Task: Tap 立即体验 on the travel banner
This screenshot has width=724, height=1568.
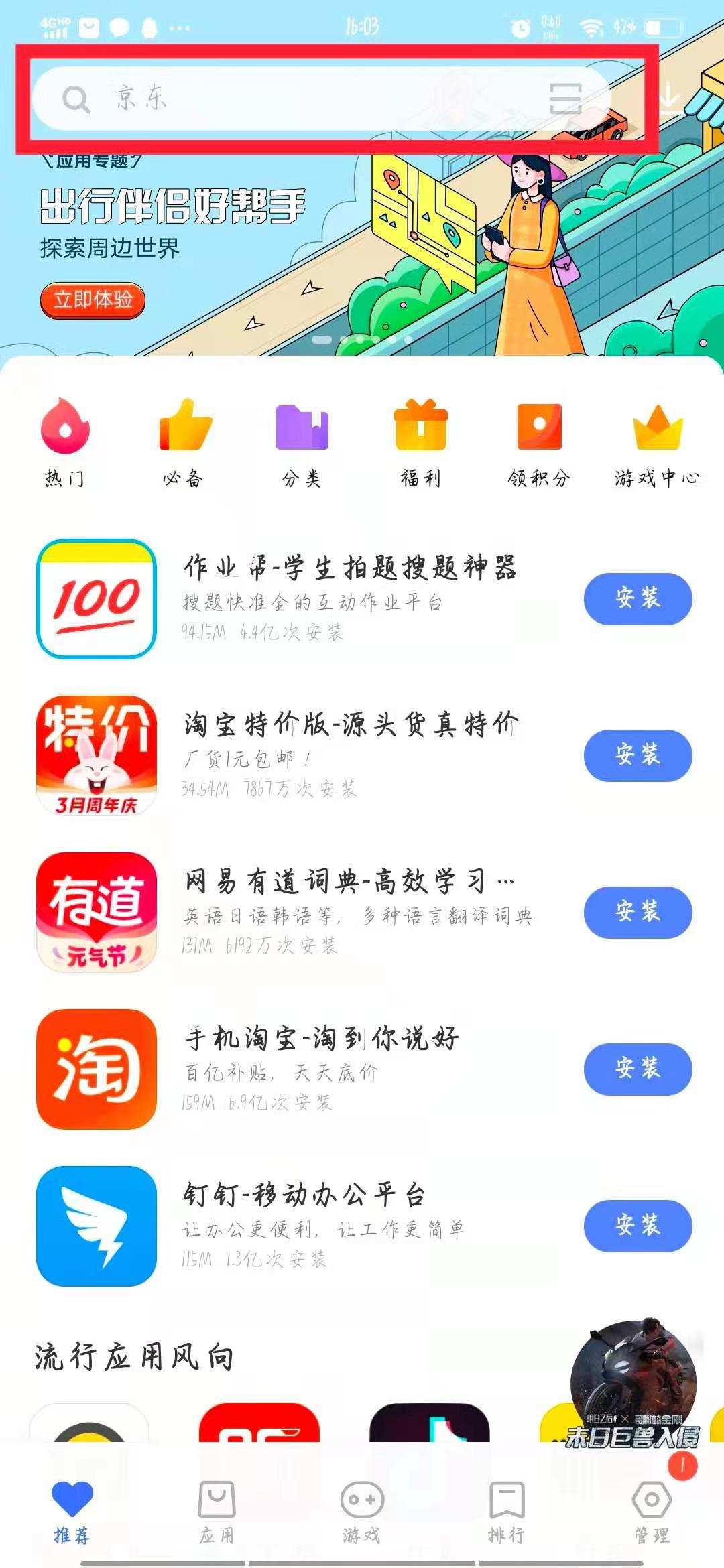Action: click(x=93, y=300)
